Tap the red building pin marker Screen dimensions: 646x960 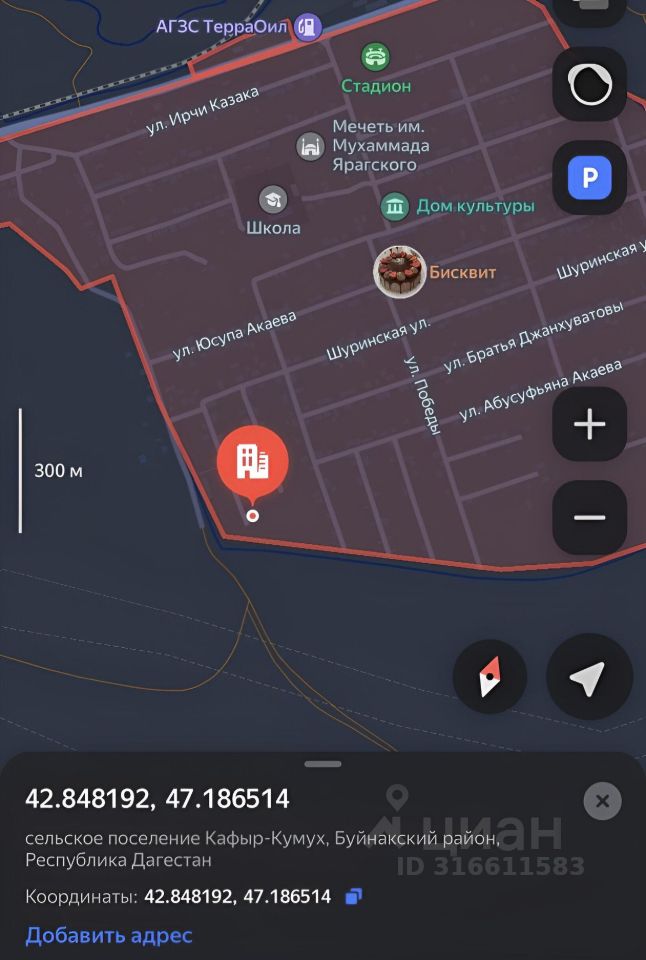coord(252,463)
